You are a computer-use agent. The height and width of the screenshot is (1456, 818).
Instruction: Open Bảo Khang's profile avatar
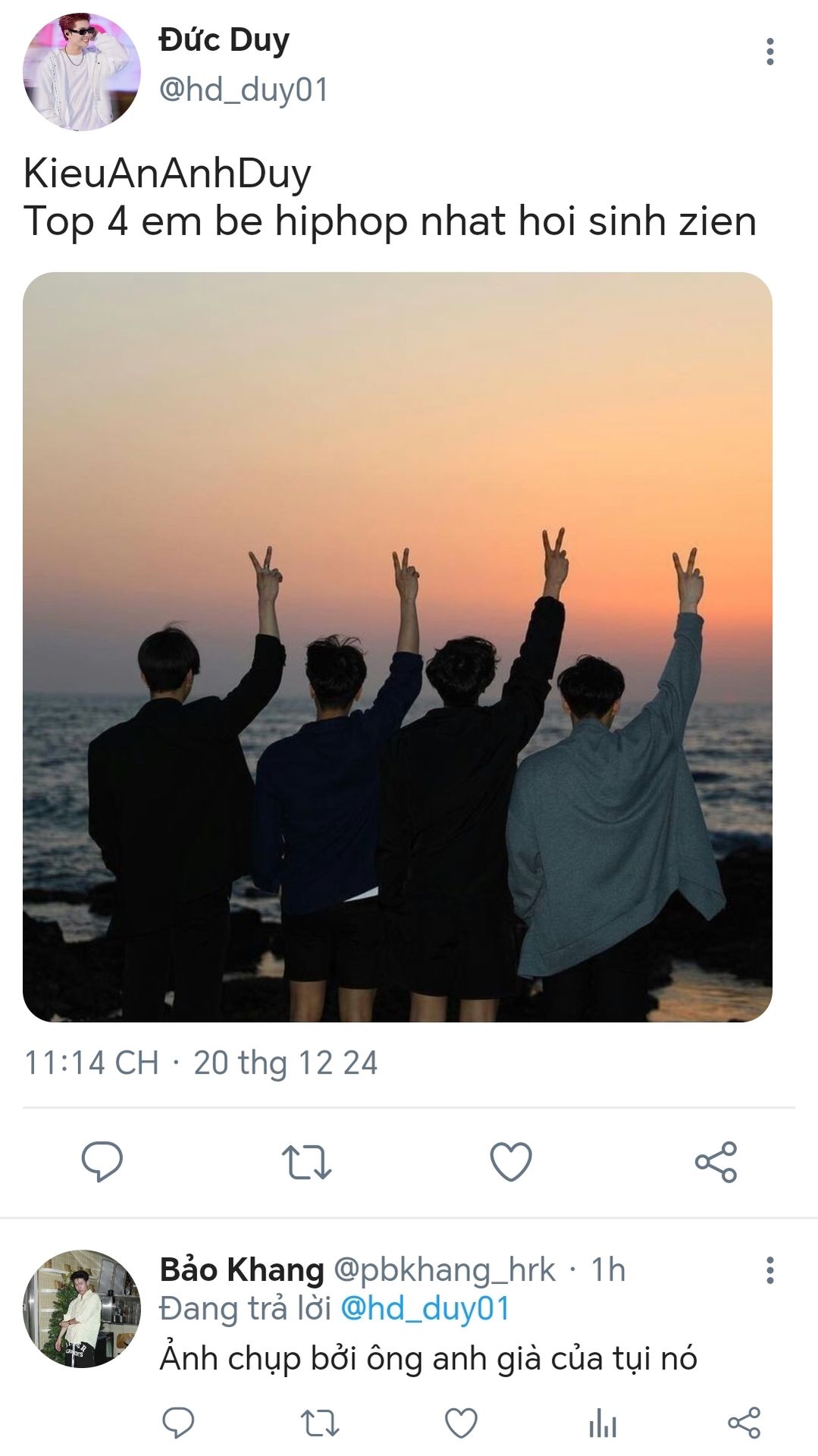81,1308
